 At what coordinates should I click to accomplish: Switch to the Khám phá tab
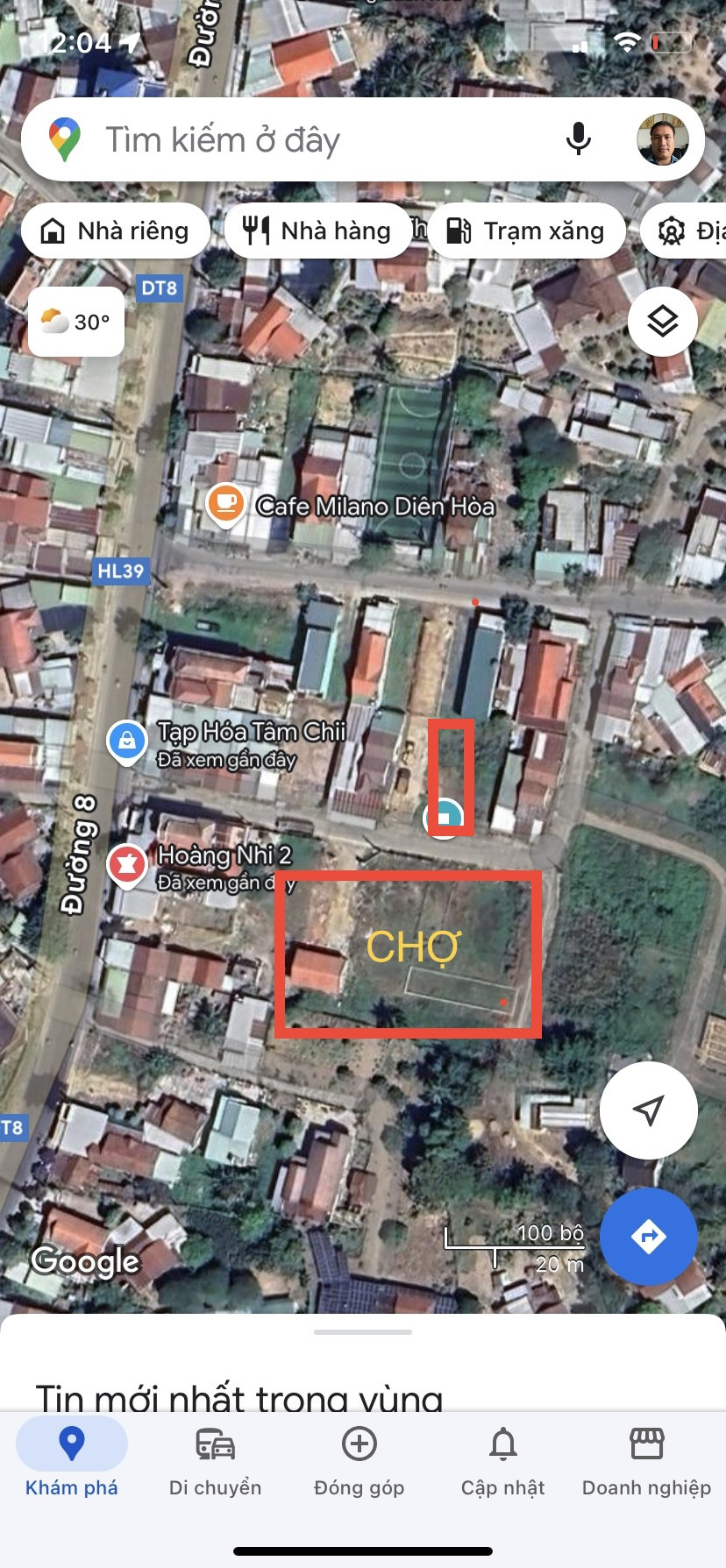coord(72,1461)
